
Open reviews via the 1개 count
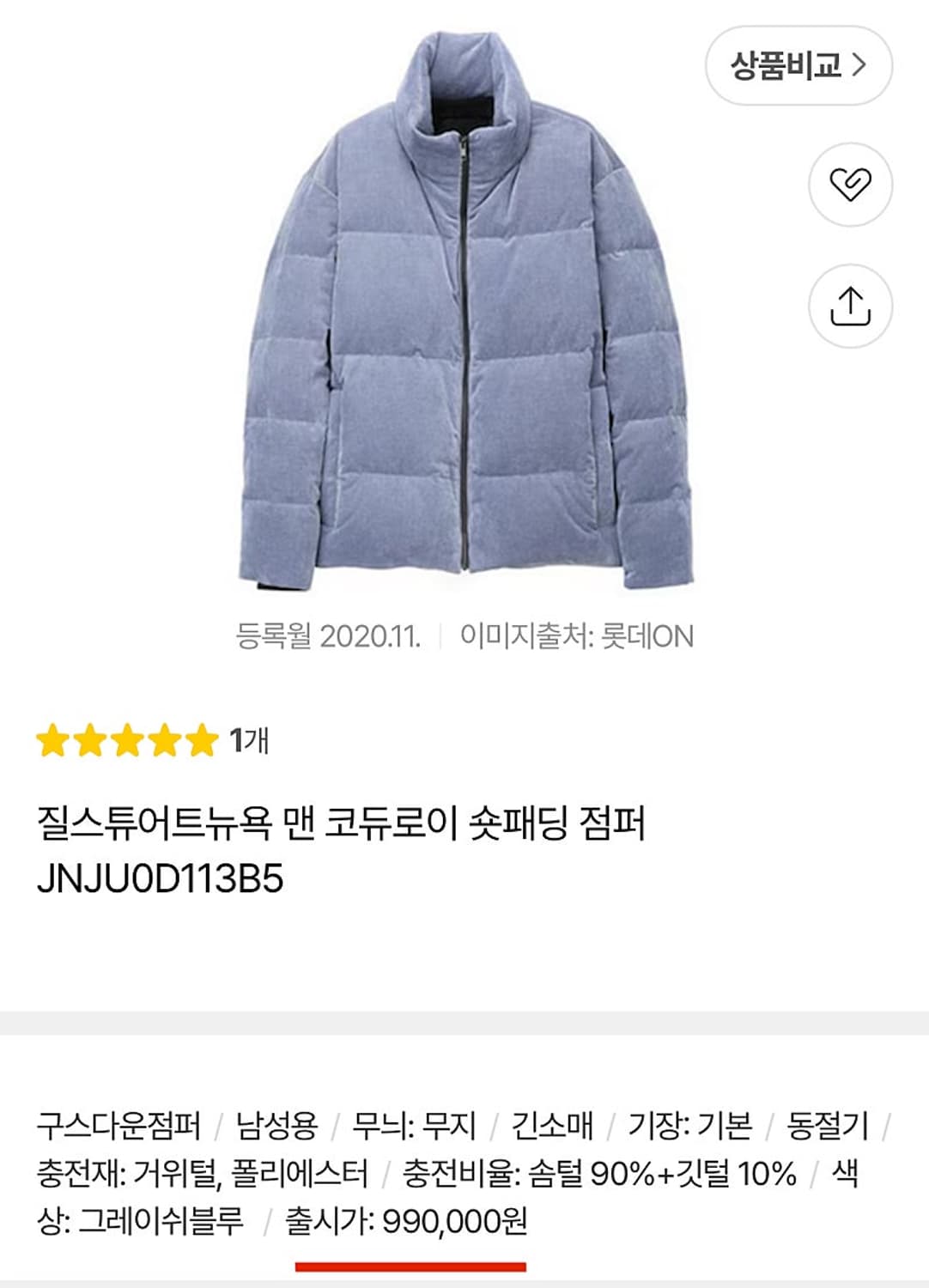tap(246, 738)
